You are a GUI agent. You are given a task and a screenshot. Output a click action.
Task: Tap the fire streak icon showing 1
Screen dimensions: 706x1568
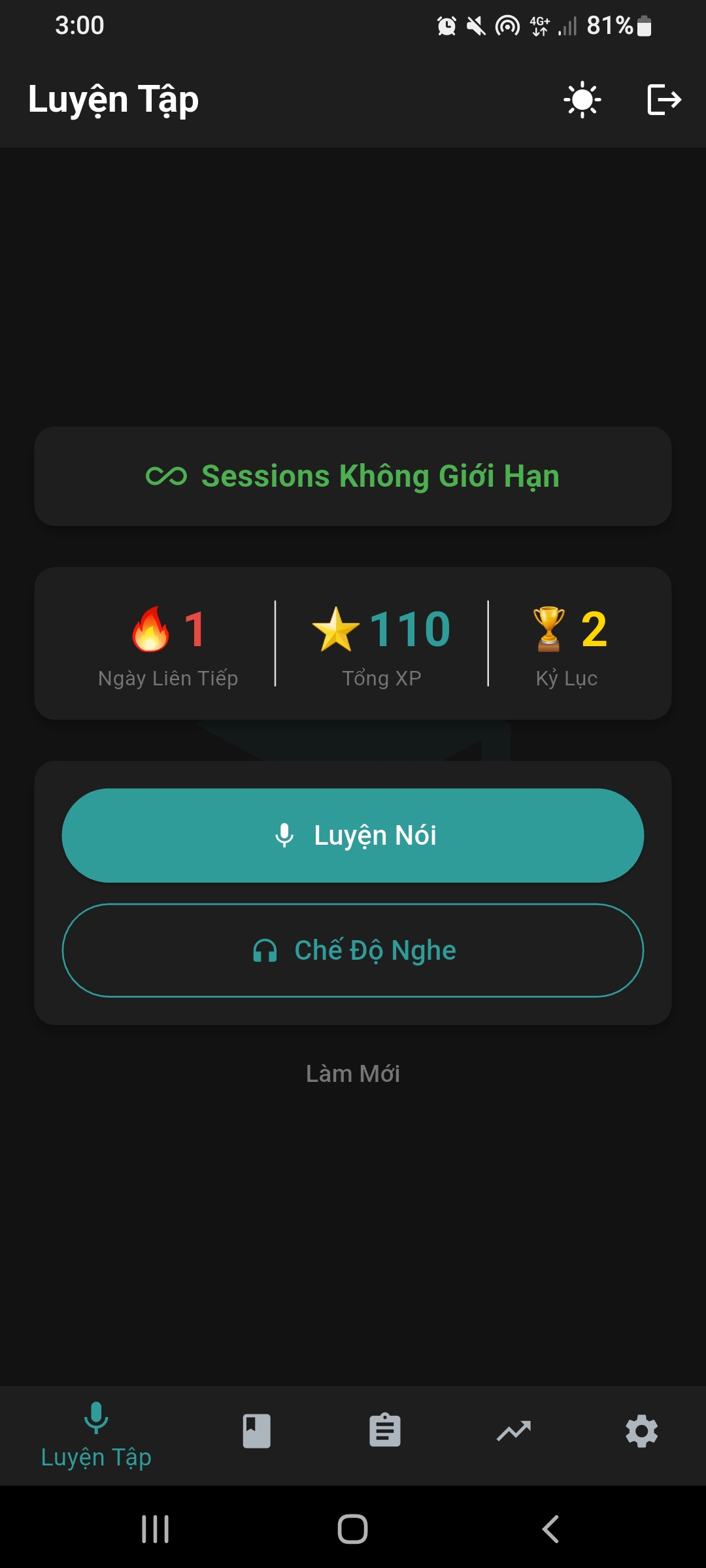point(151,629)
